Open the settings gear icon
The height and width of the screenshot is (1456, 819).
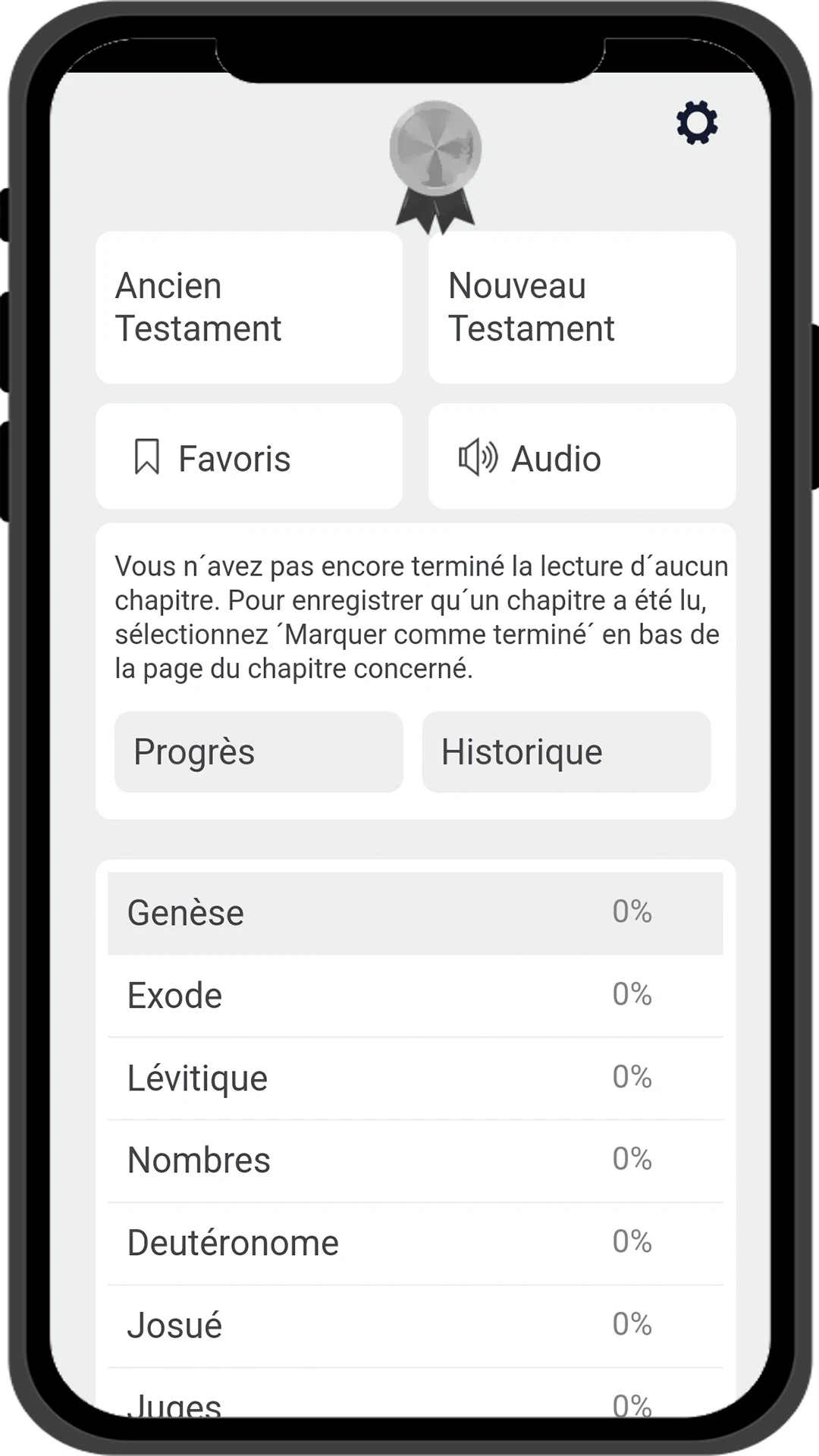pos(697,122)
